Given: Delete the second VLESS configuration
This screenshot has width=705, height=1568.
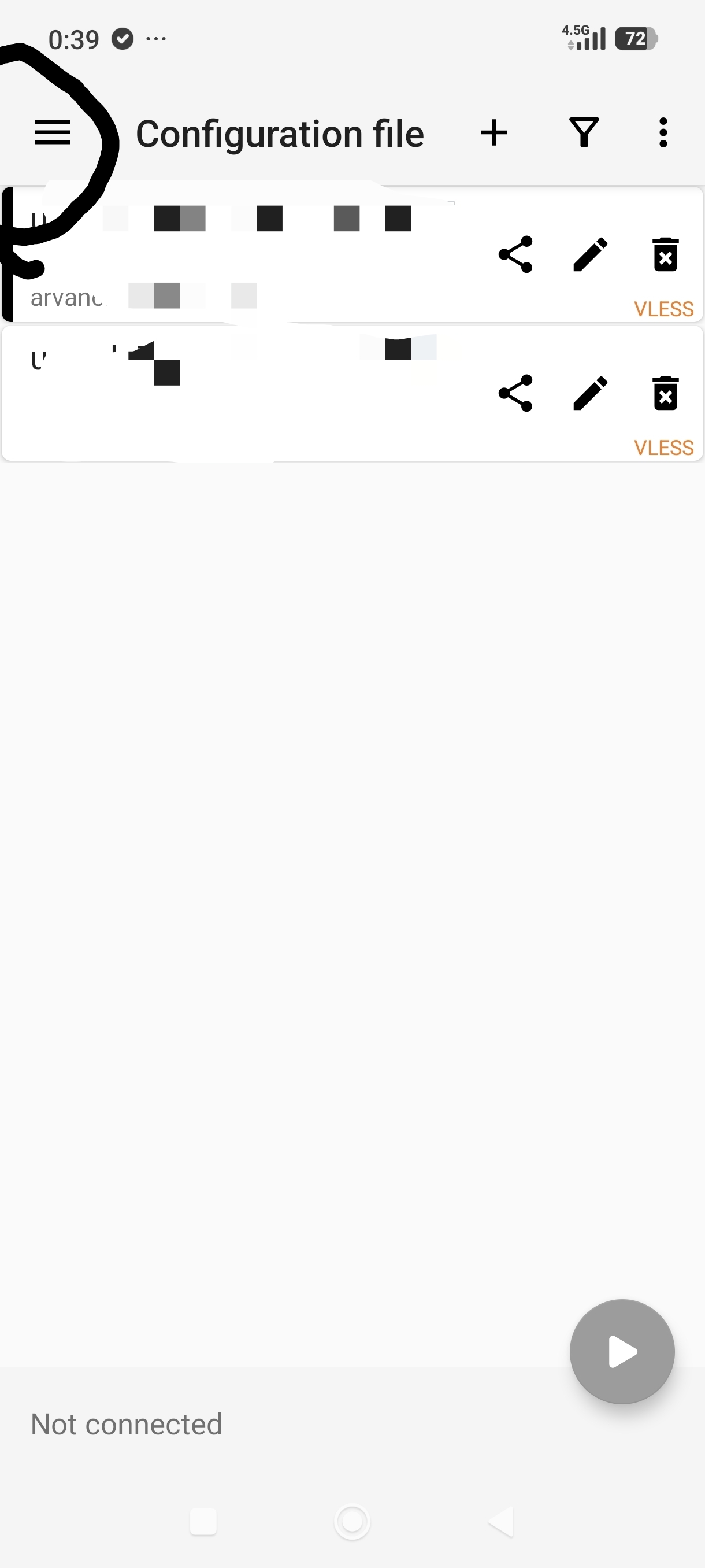Looking at the screenshot, I should tap(666, 393).
